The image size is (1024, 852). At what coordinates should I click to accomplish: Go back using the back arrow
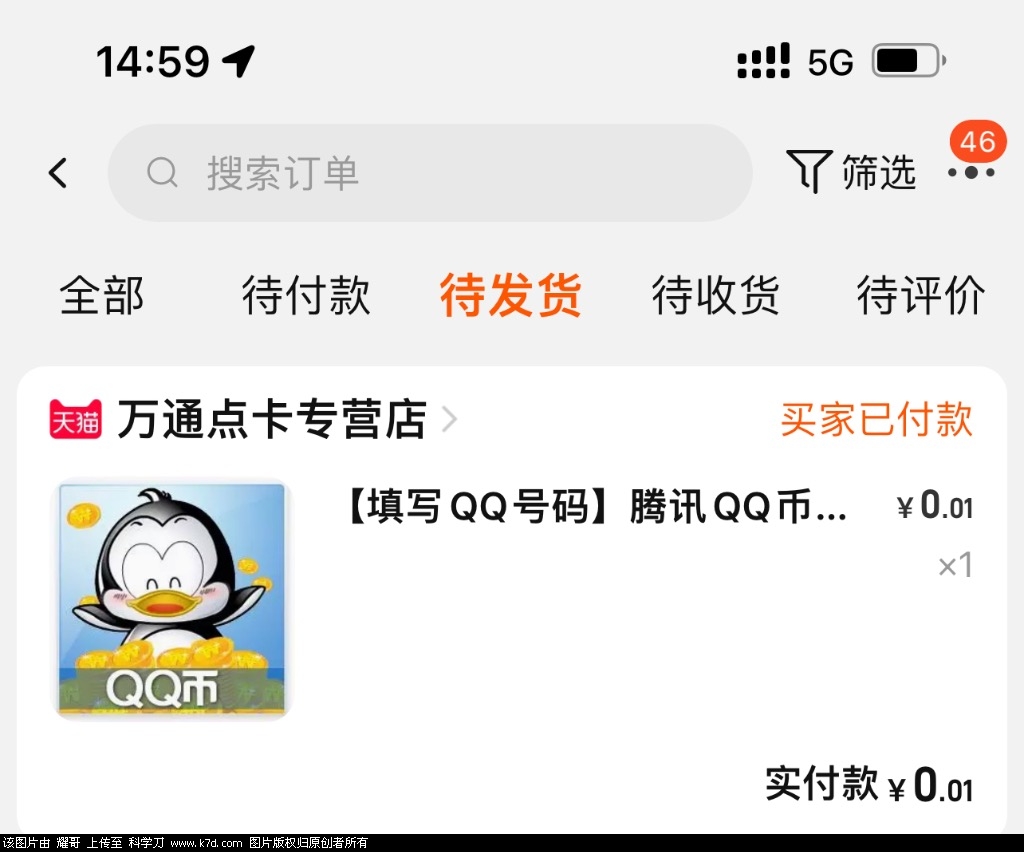[58, 173]
